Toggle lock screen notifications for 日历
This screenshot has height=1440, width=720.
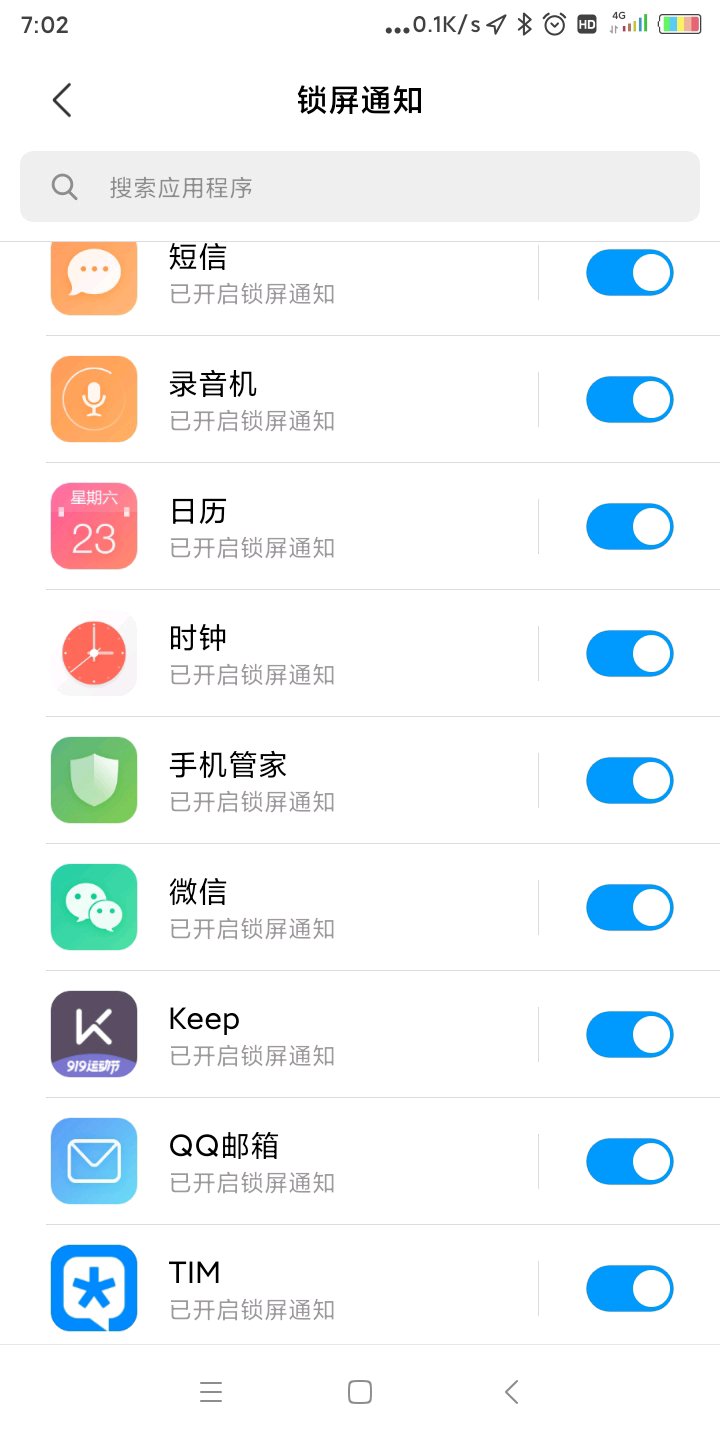629,527
